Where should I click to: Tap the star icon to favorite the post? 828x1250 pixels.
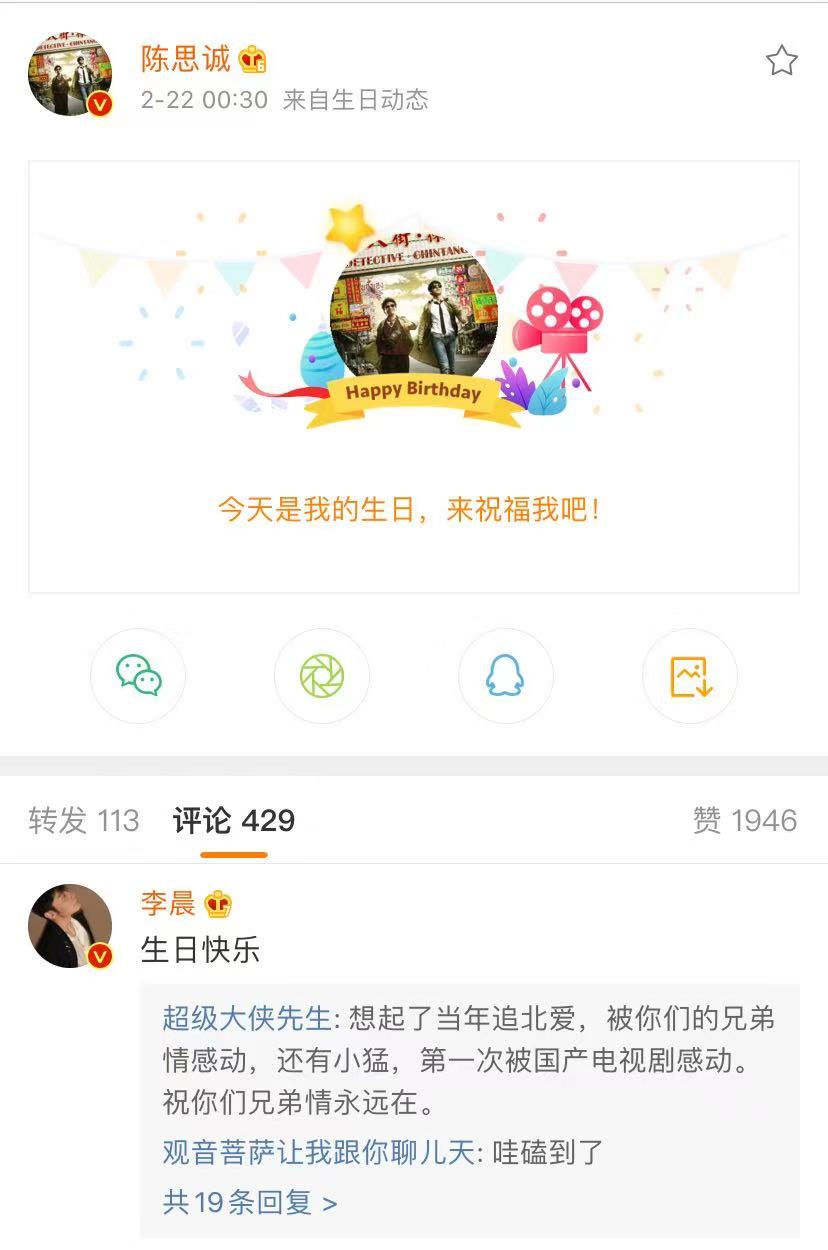click(781, 61)
